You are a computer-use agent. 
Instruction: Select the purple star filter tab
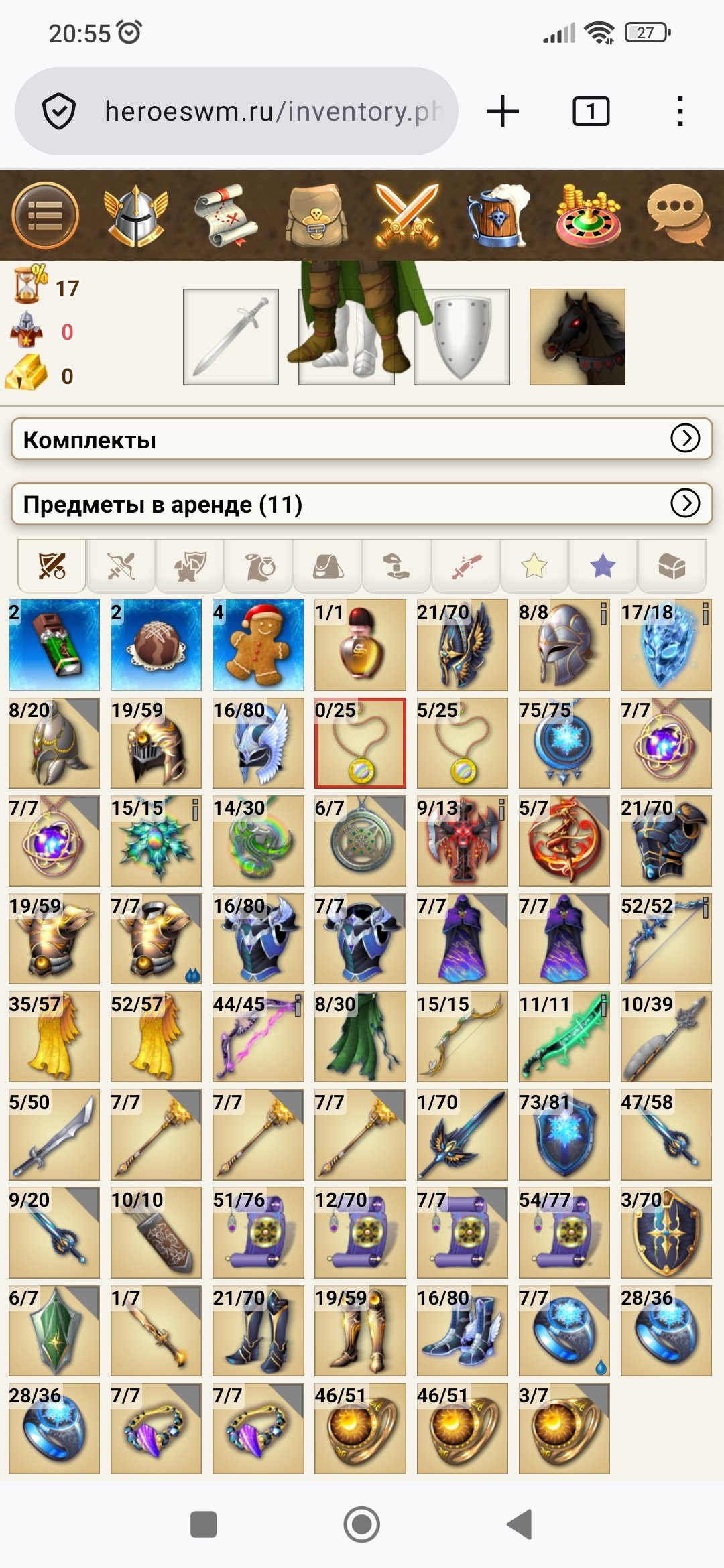(603, 566)
